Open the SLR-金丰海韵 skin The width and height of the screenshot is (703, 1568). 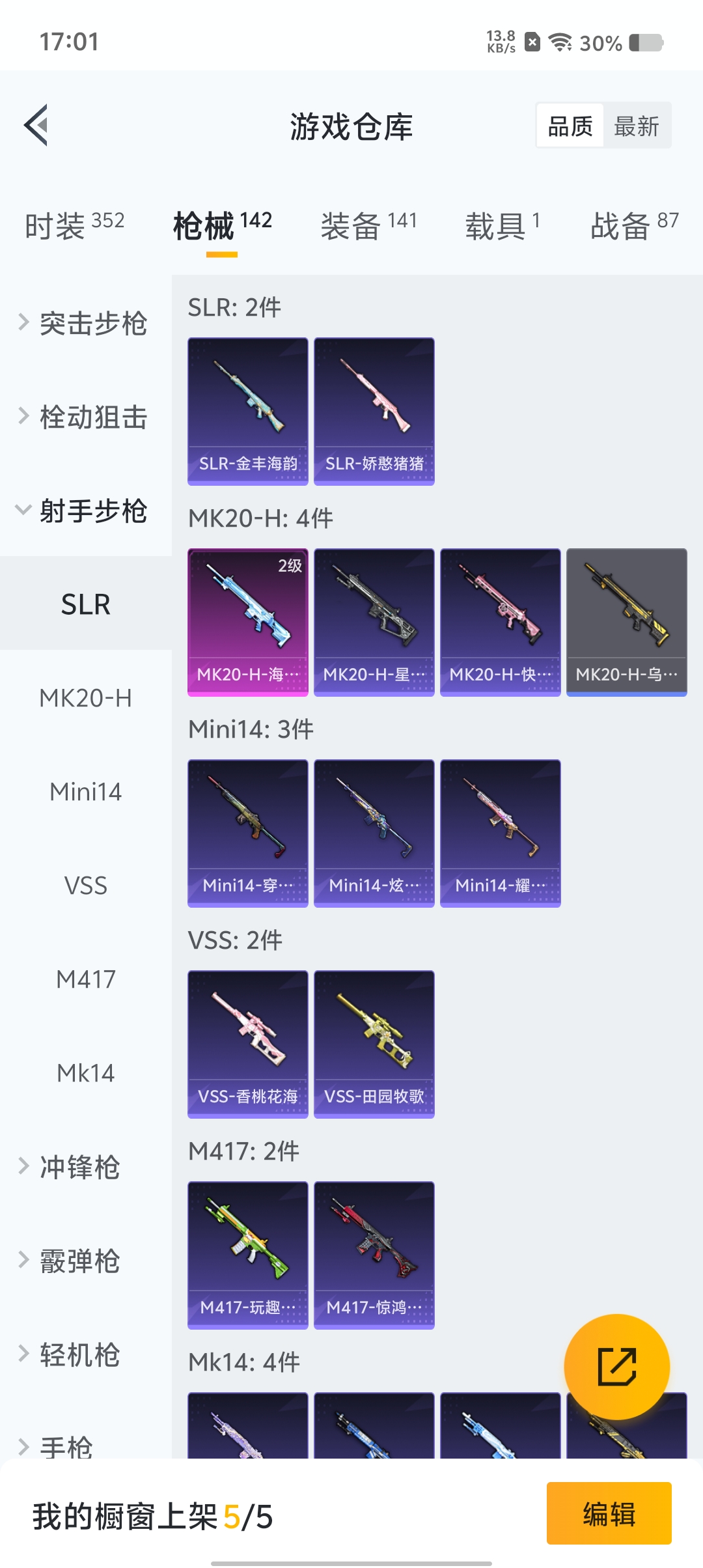click(x=248, y=411)
